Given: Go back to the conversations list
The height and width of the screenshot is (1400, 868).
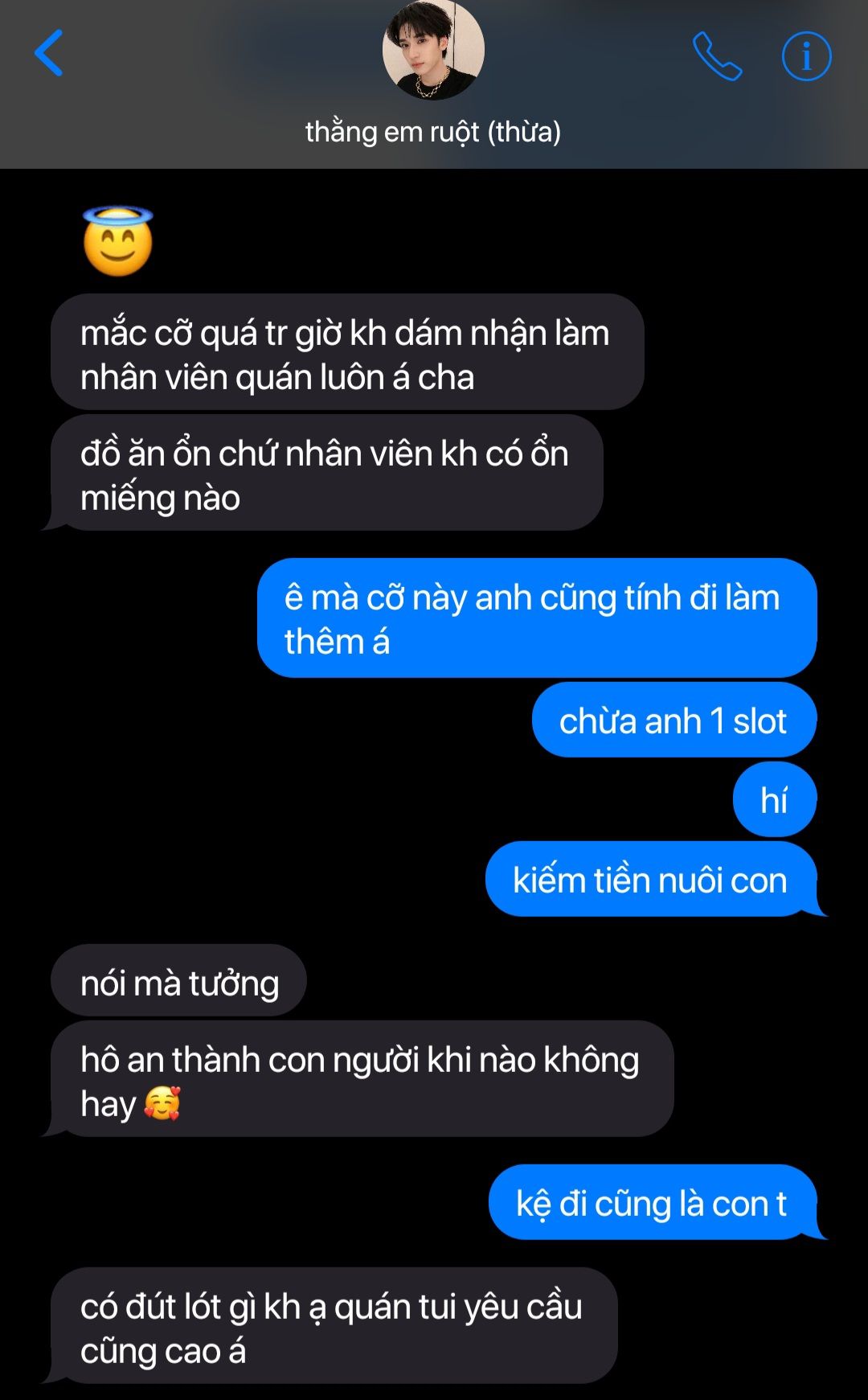Looking at the screenshot, I should [49, 53].
